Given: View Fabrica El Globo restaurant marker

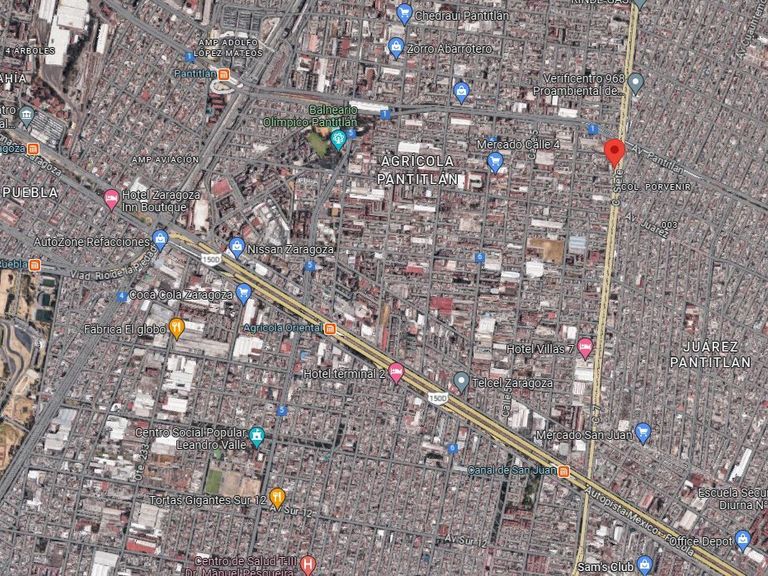Looking at the screenshot, I should tap(177, 327).
